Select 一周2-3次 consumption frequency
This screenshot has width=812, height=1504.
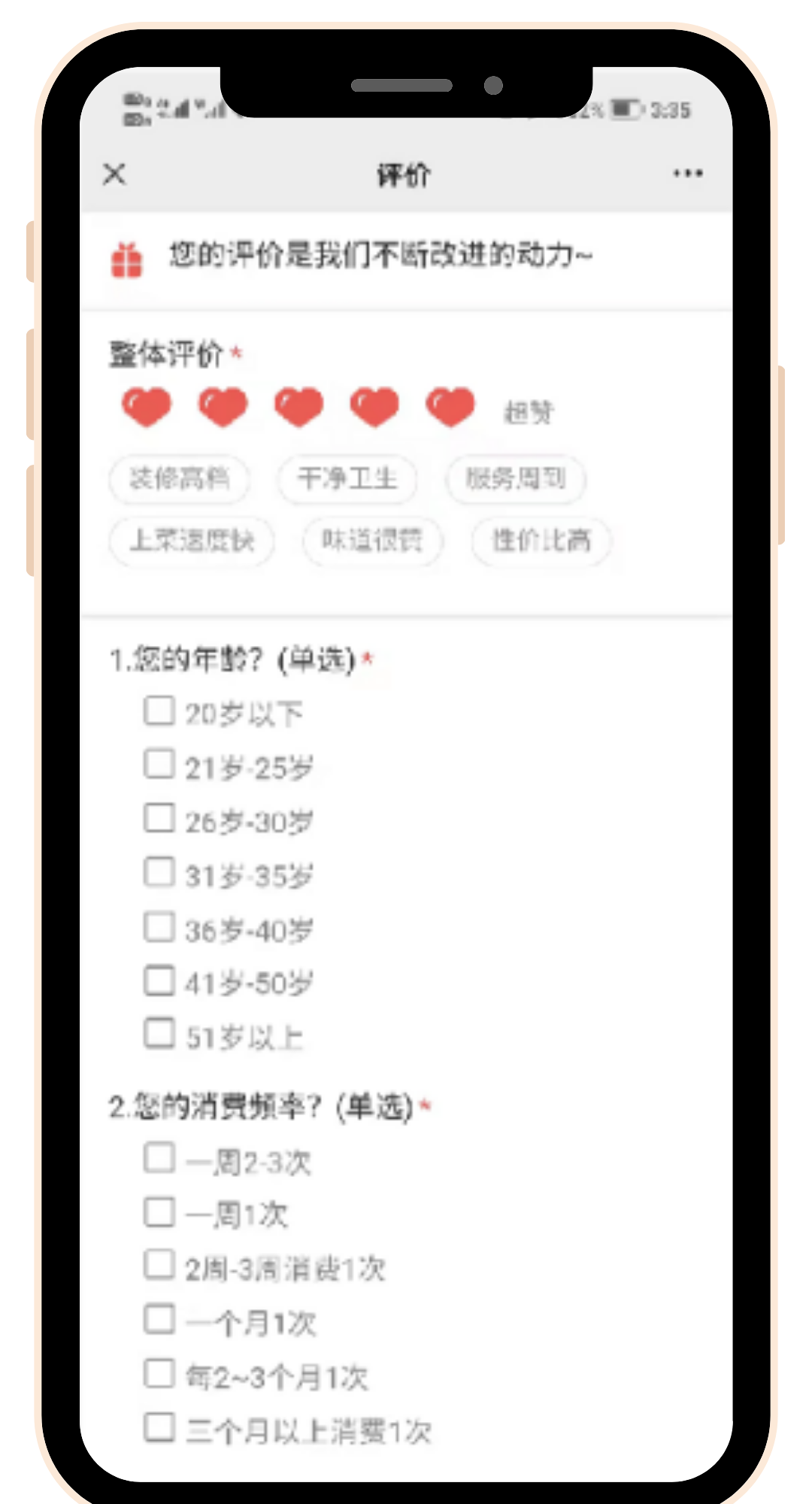click(x=159, y=1158)
